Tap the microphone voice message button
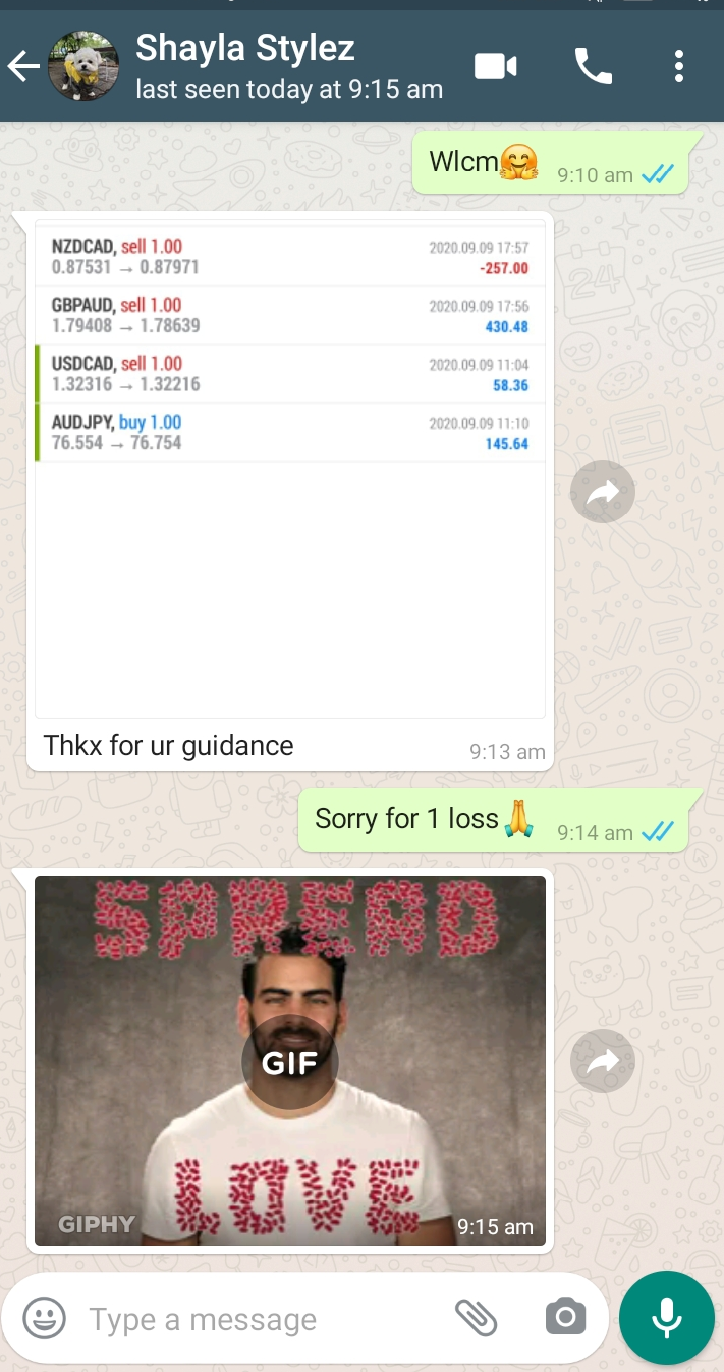 tap(667, 1319)
